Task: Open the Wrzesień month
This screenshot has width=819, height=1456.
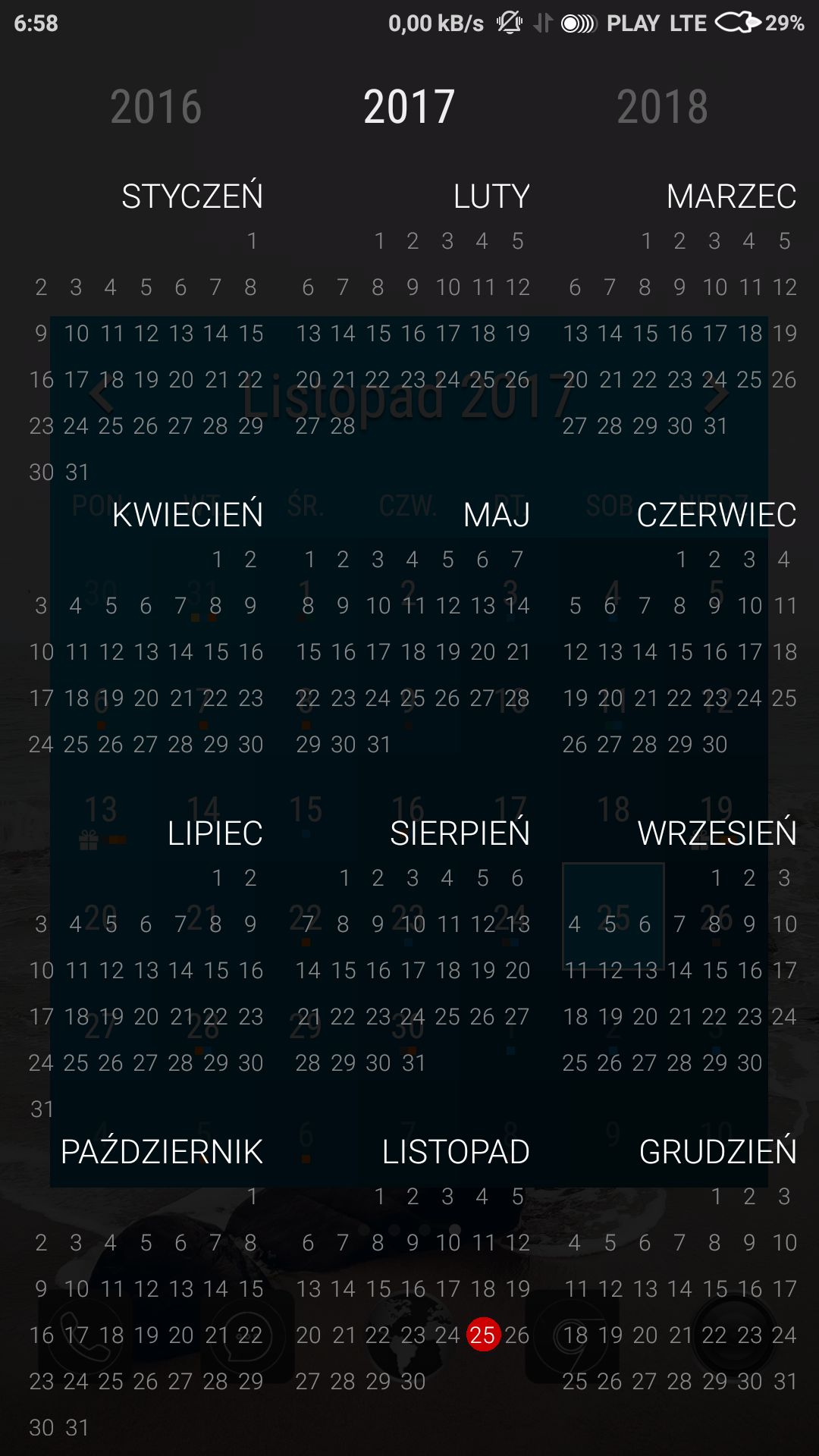Action: coord(717,833)
